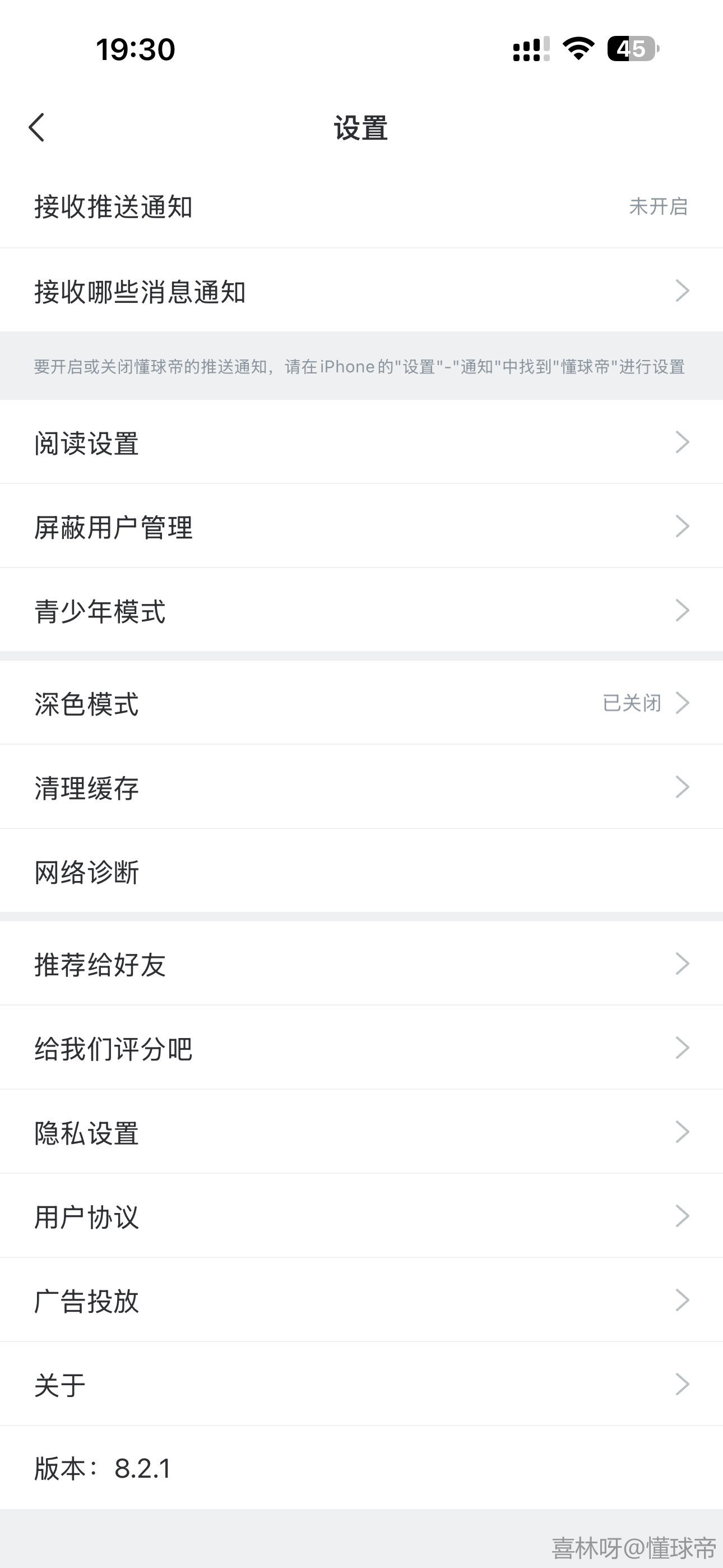Screen dimensions: 723x1568
Task: Open 接收推送通知 setting
Action: pos(361,206)
